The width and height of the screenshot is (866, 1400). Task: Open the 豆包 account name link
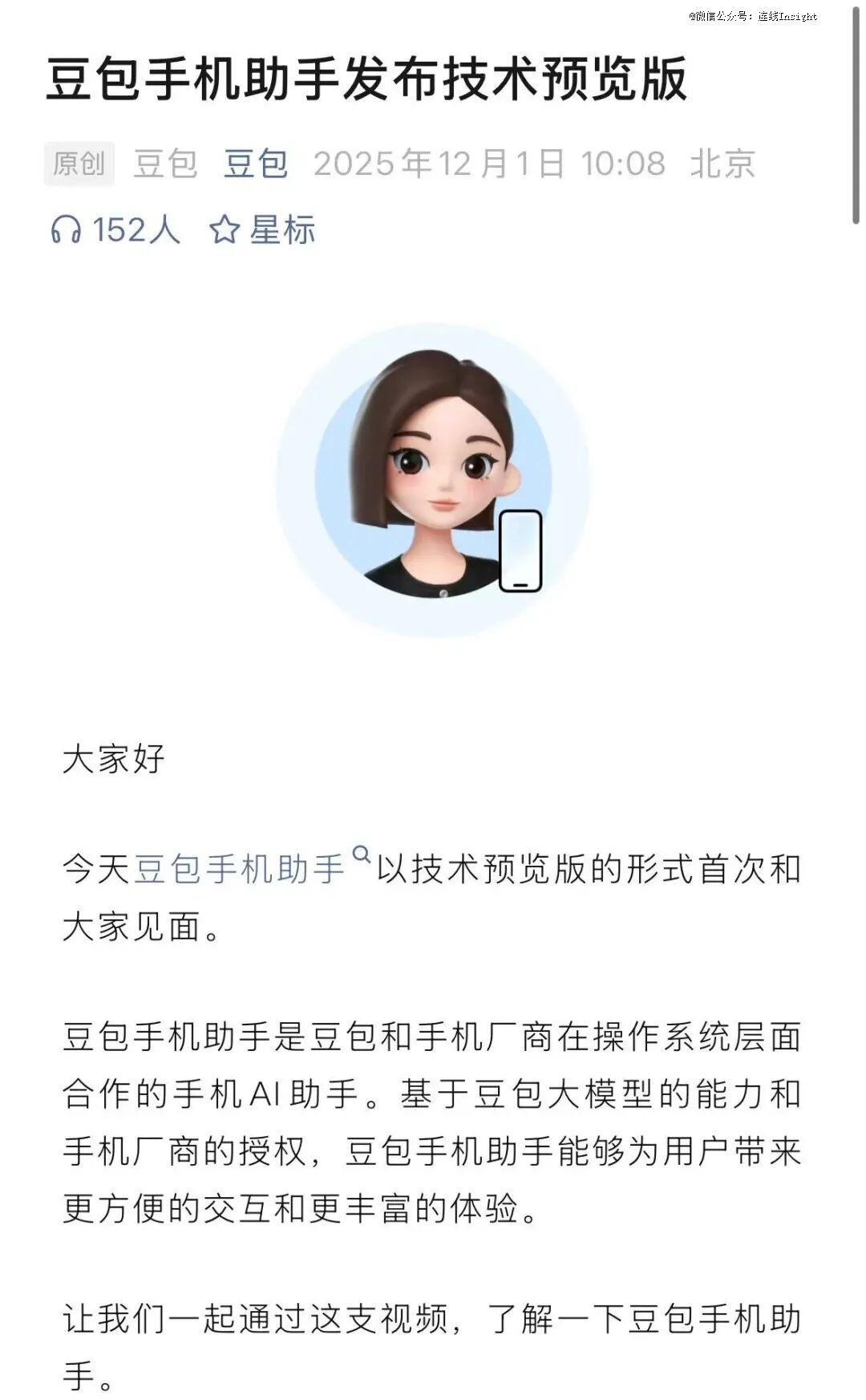[256, 164]
